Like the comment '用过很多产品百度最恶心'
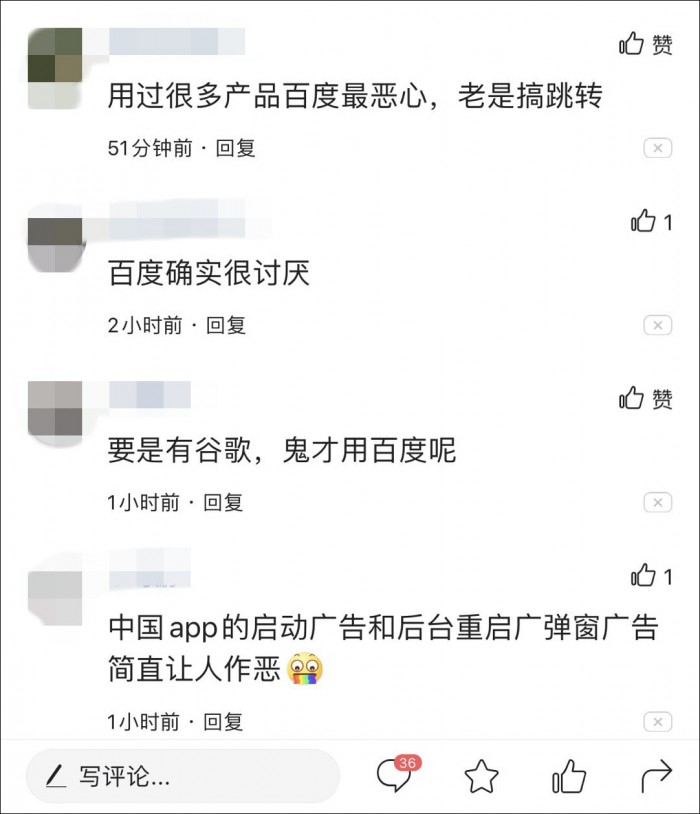700x814 pixels. click(x=645, y=44)
